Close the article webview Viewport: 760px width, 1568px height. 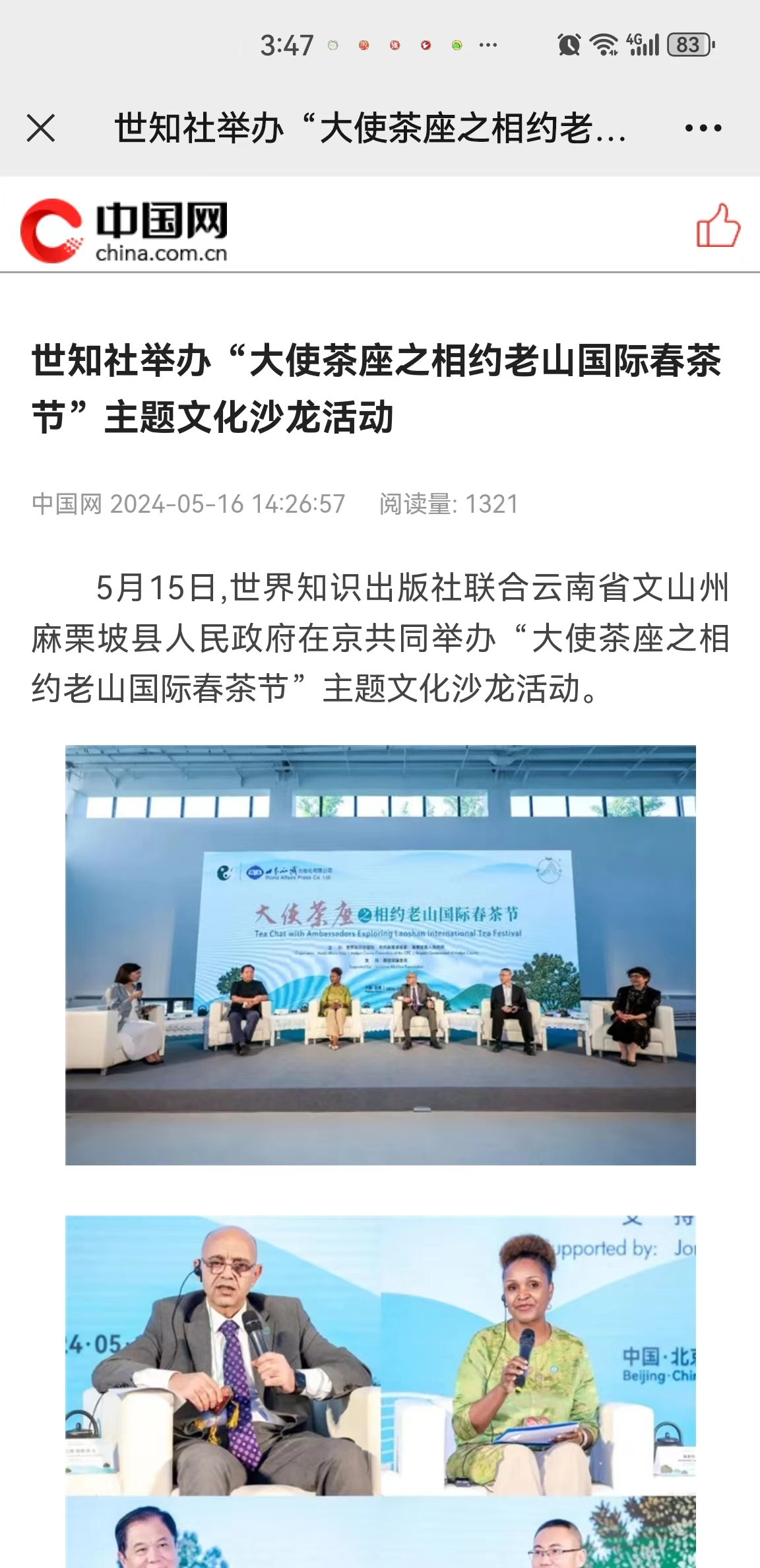pyautogui.click(x=41, y=128)
